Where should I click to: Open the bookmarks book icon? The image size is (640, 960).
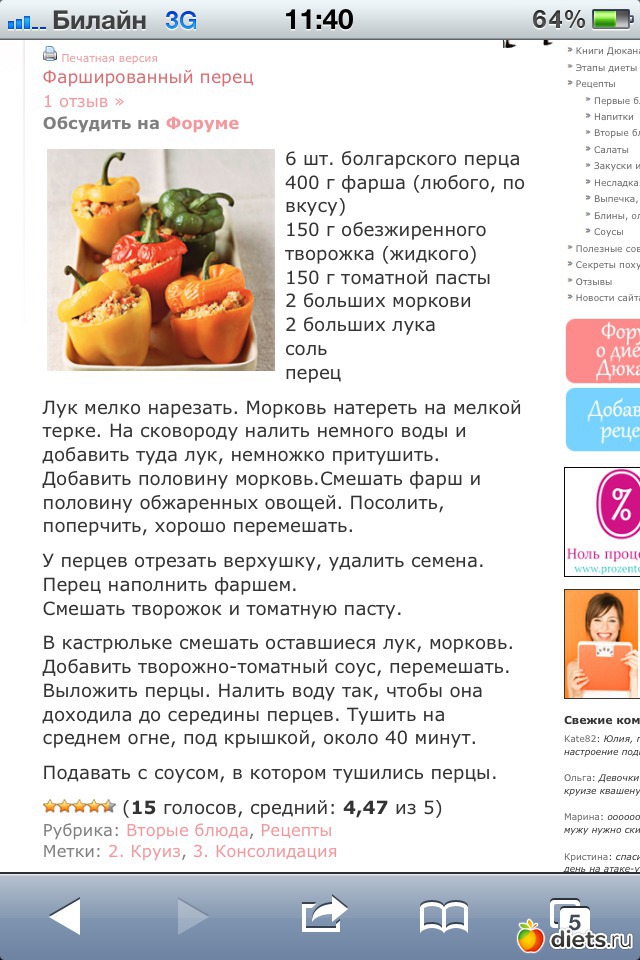coord(444,916)
